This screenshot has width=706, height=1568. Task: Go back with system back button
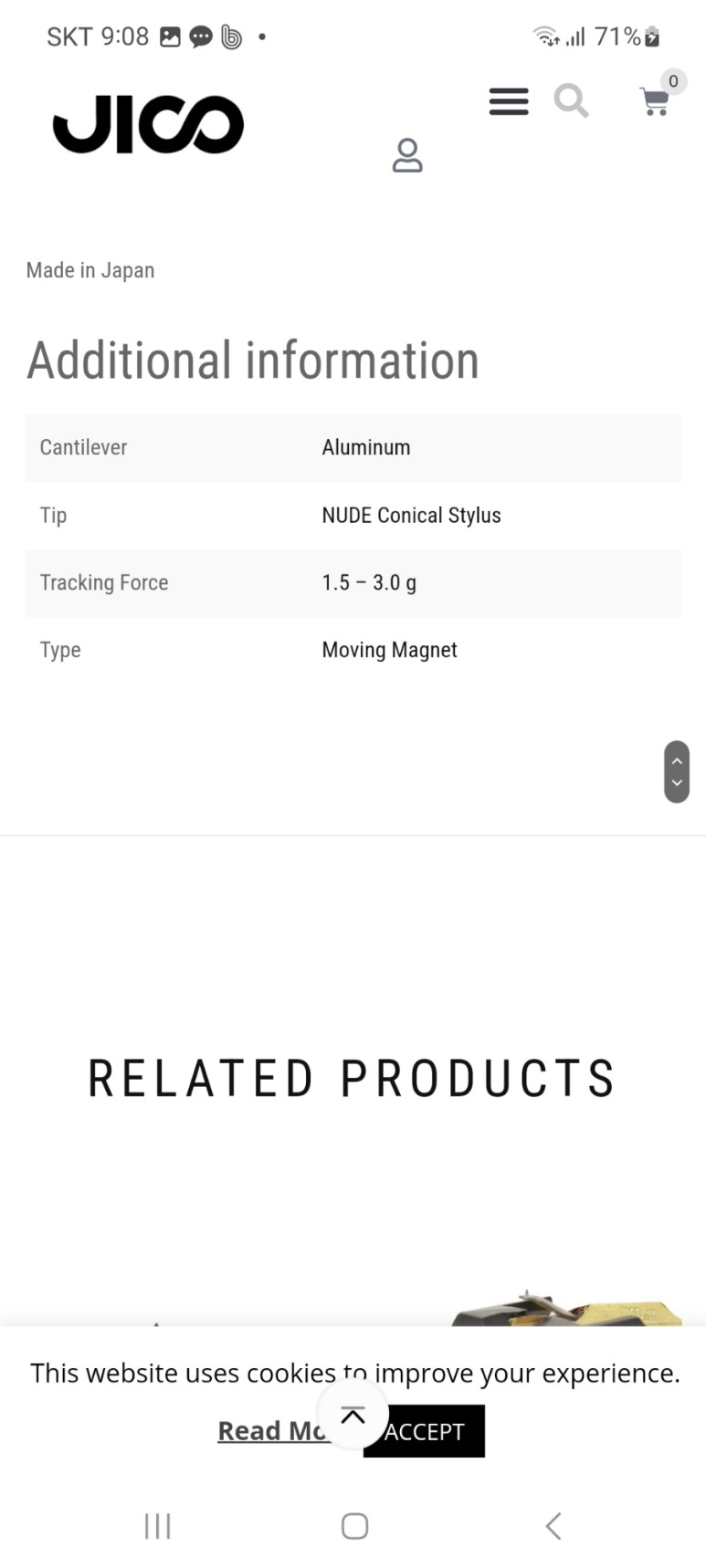[x=553, y=1526]
